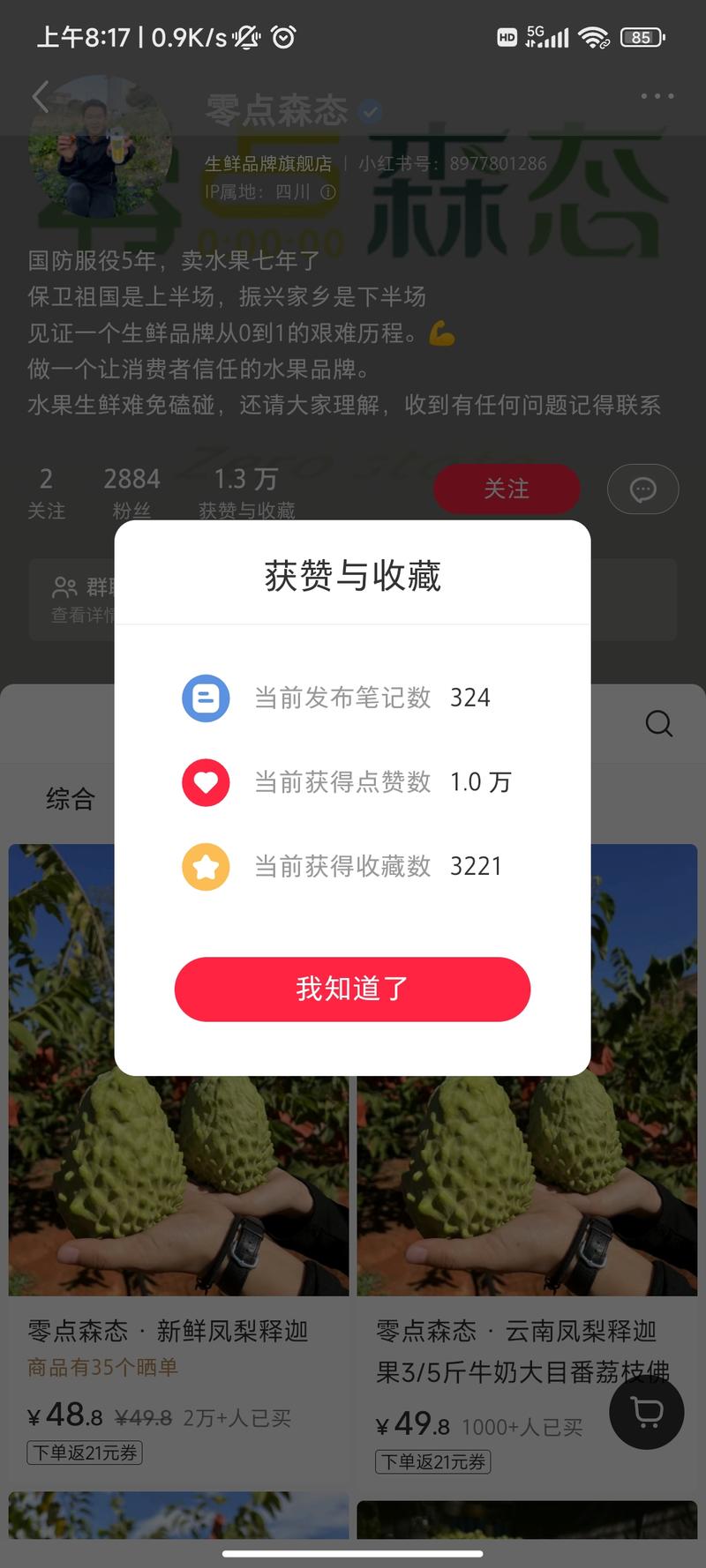Switch to the 综合 tab
This screenshot has width=706, height=1568.
[71, 799]
